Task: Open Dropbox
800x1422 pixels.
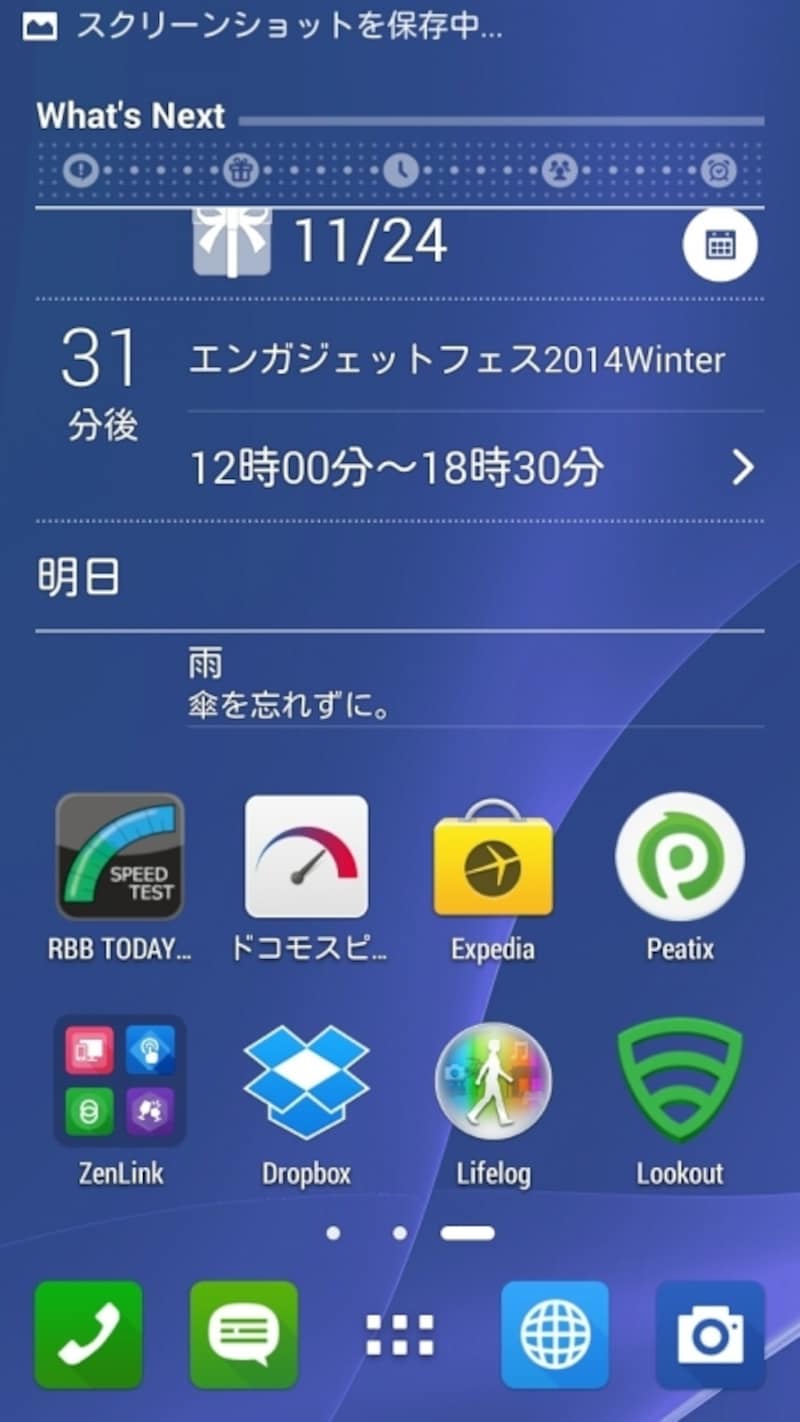Action: point(306,1080)
